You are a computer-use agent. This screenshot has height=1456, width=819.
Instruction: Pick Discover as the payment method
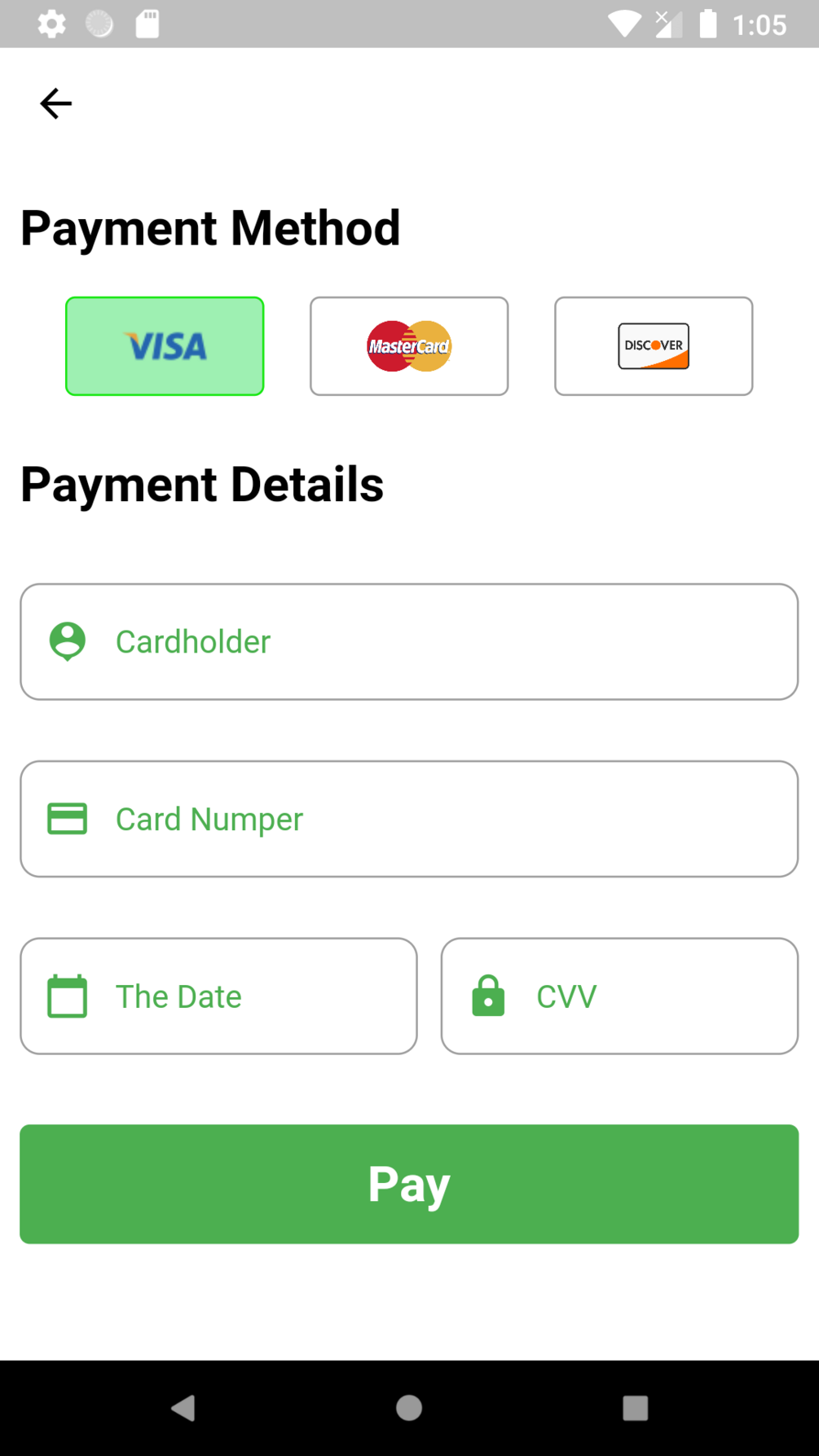[654, 346]
